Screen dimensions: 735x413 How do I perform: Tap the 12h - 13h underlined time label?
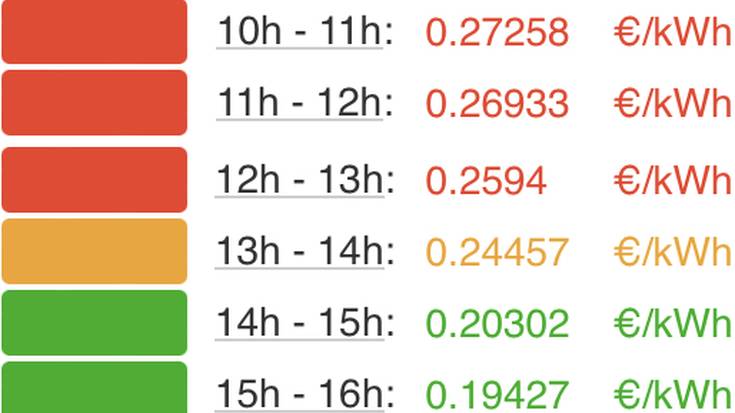point(299,180)
